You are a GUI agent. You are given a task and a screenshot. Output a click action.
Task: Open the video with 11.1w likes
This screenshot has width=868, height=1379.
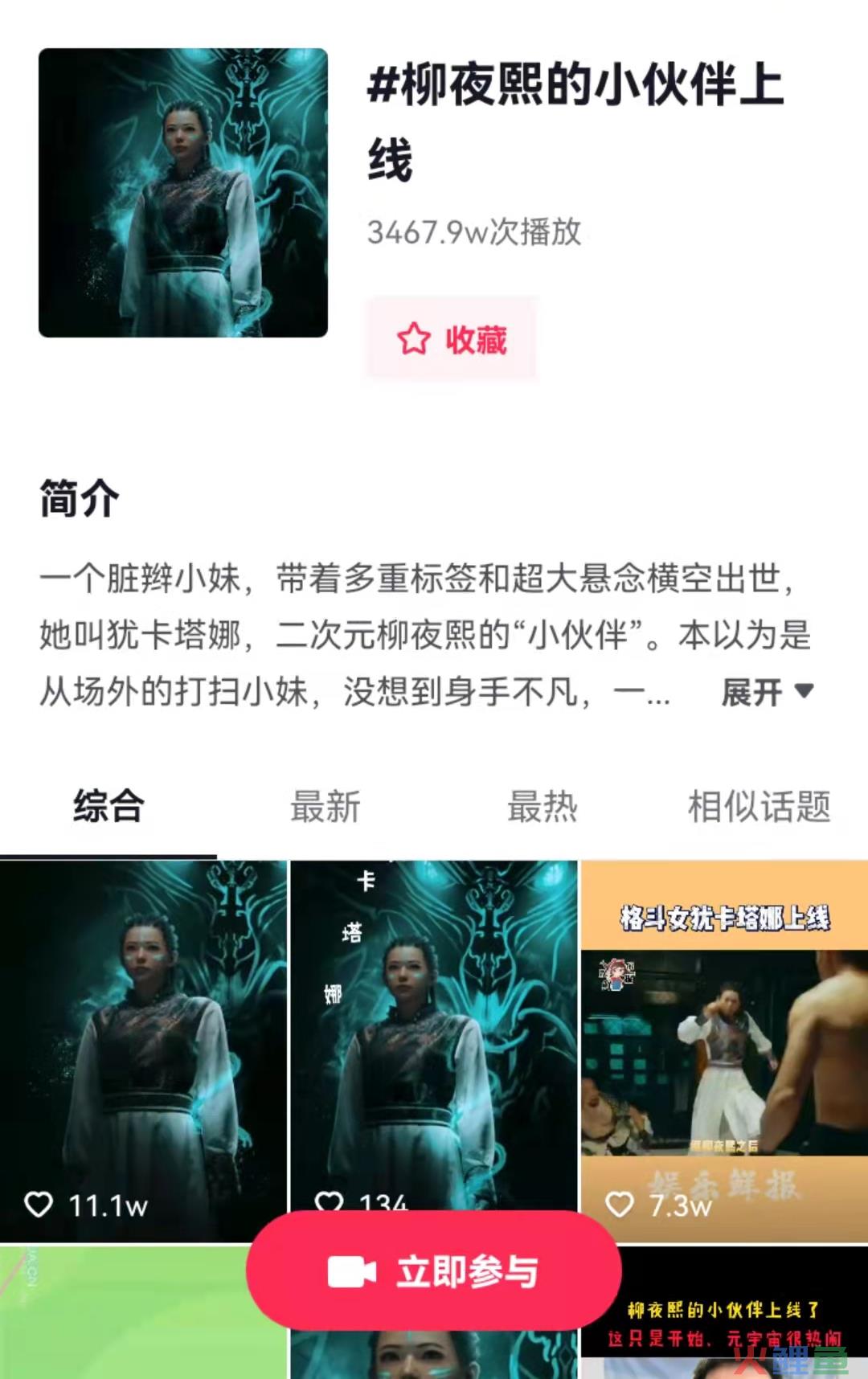(x=143, y=1045)
